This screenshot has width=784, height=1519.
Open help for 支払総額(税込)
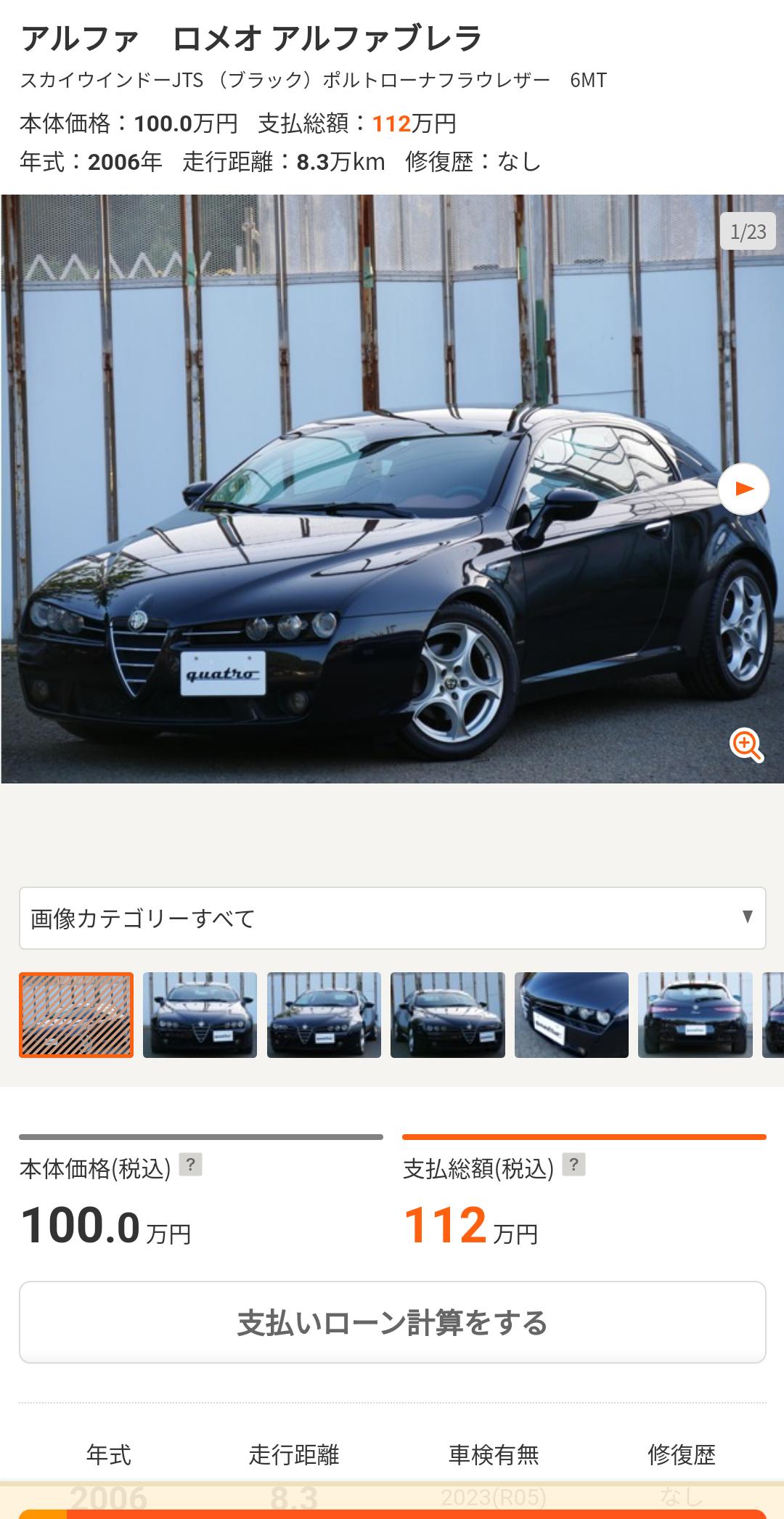tap(573, 1165)
